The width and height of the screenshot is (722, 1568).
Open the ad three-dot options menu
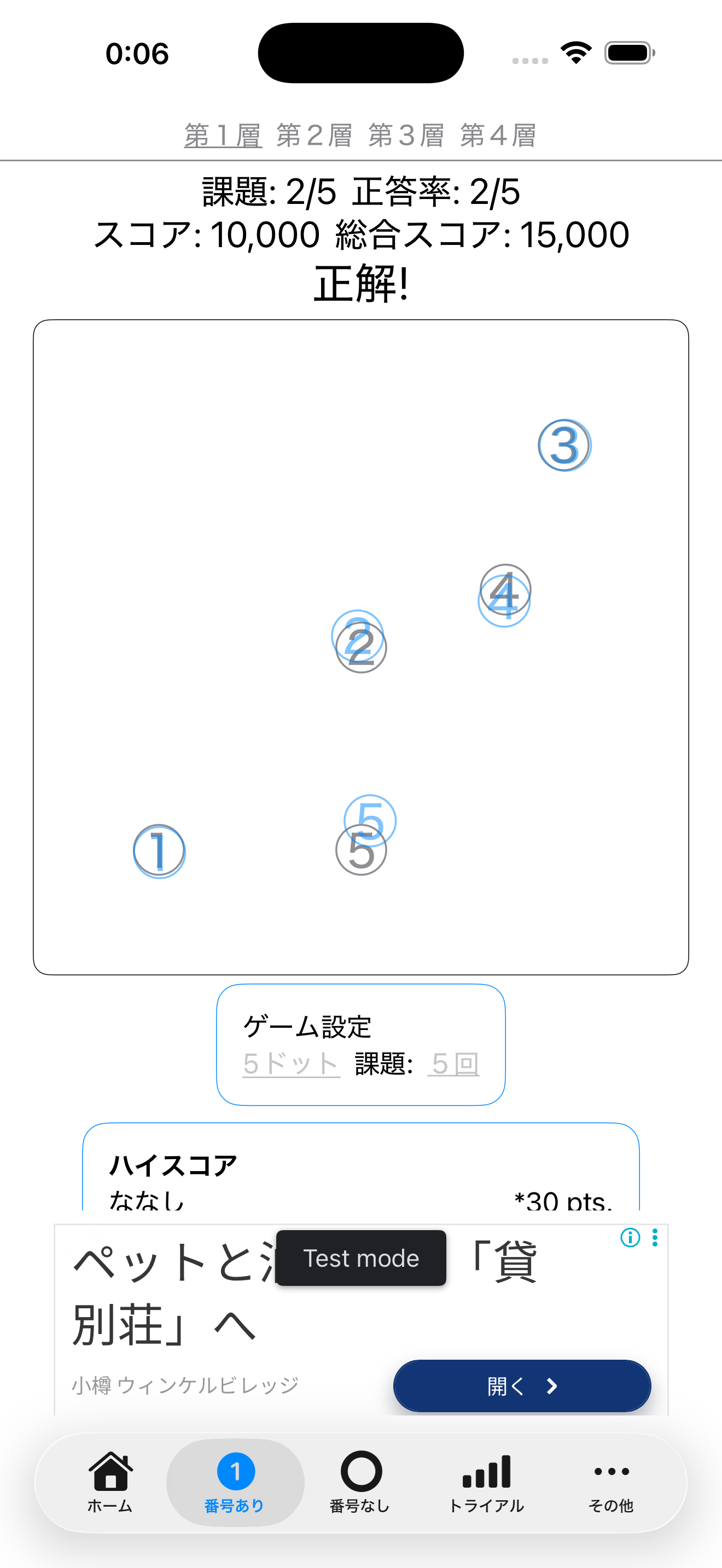coord(654,1238)
